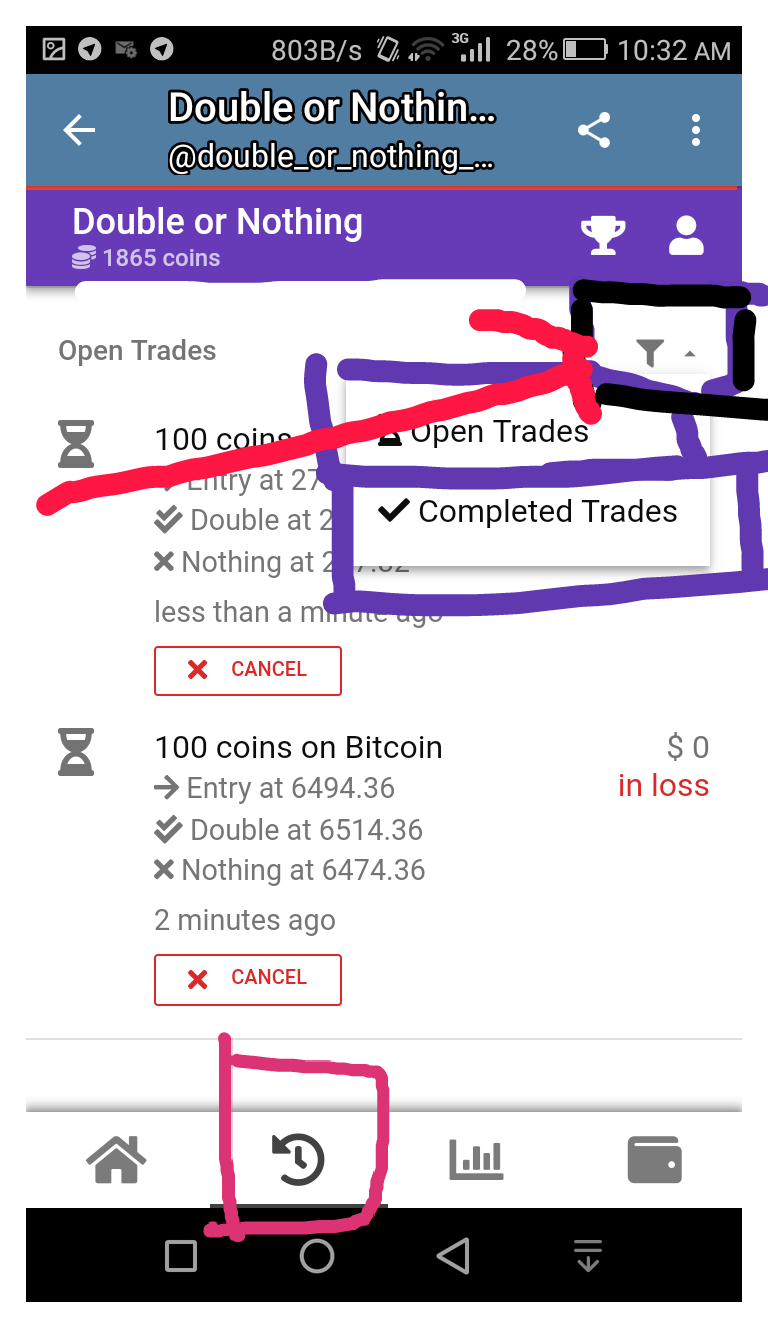768x1328 pixels.
Task: View the user profile icon
Action: 686,236
